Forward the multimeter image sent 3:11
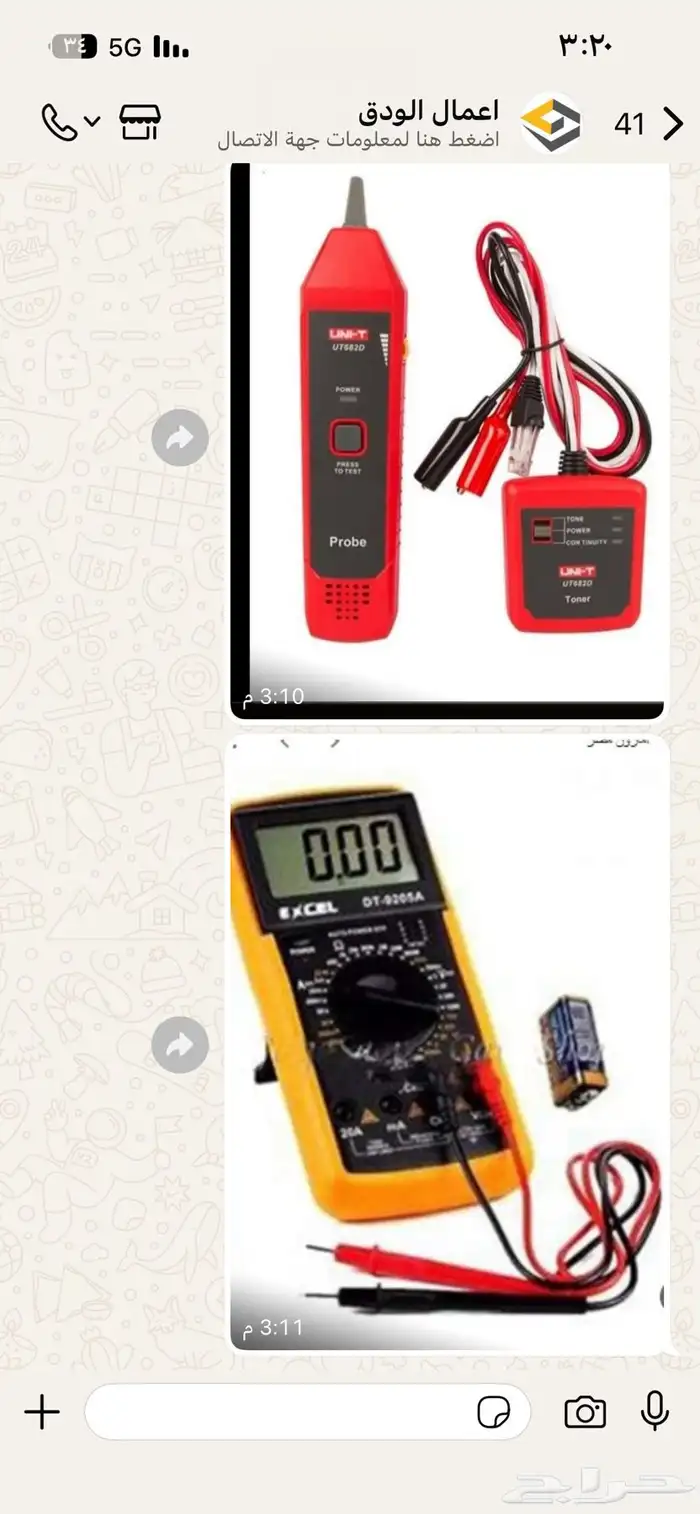The image size is (700, 1514). pos(180,1046)
